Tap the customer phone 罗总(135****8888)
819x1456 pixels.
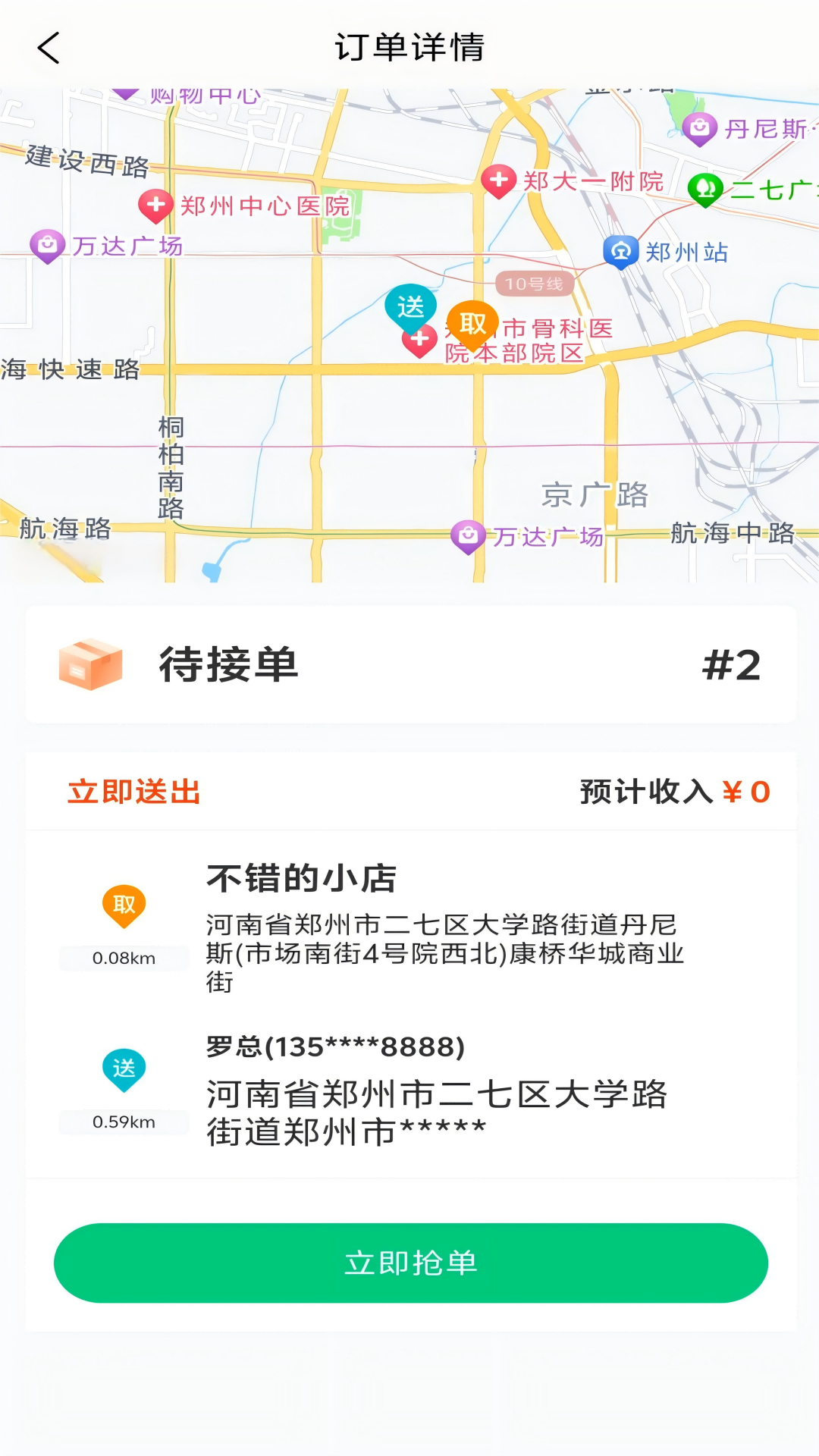(x=335, y=1046)
